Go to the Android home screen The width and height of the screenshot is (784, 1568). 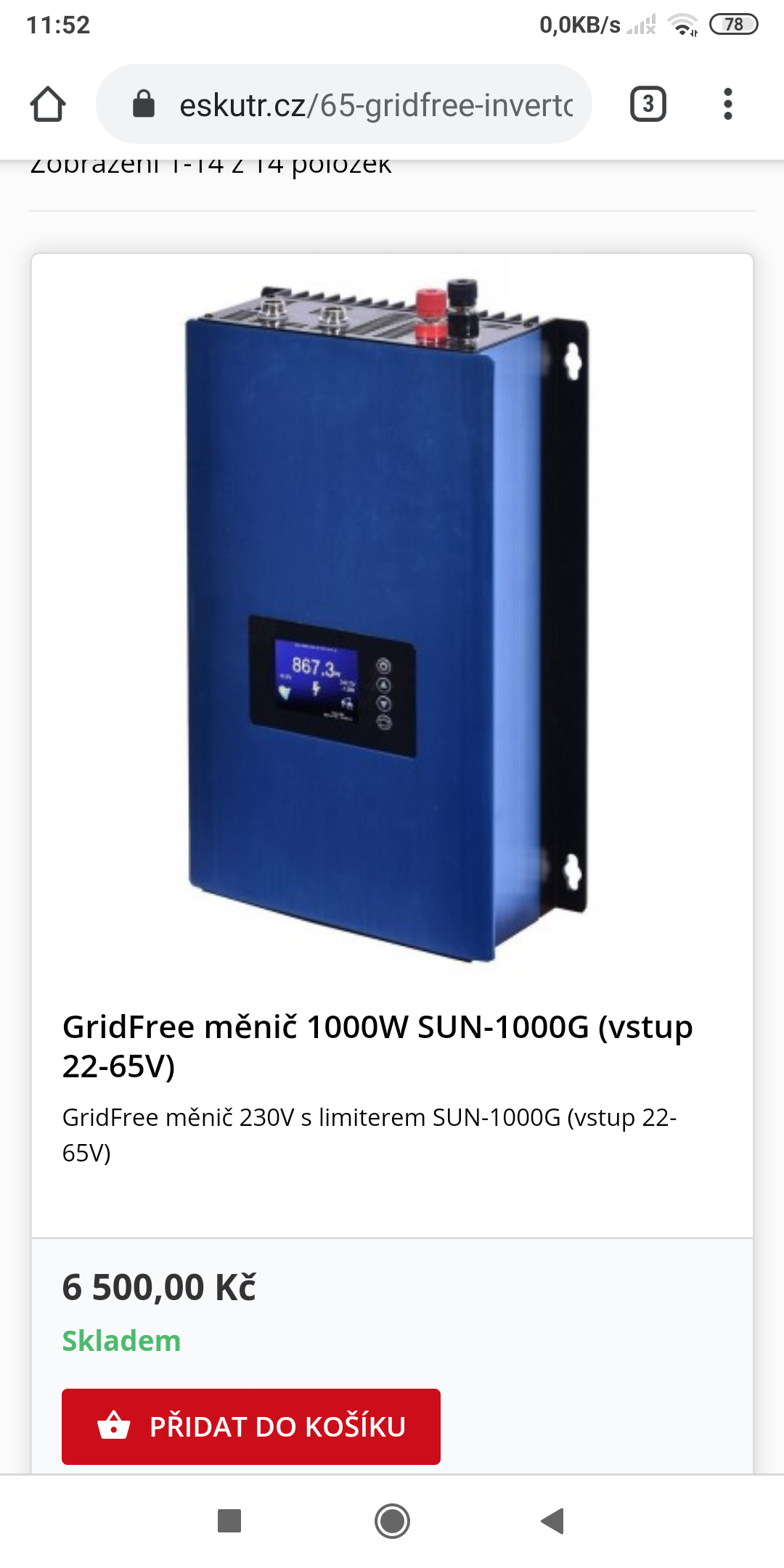tap(392, 1520)
